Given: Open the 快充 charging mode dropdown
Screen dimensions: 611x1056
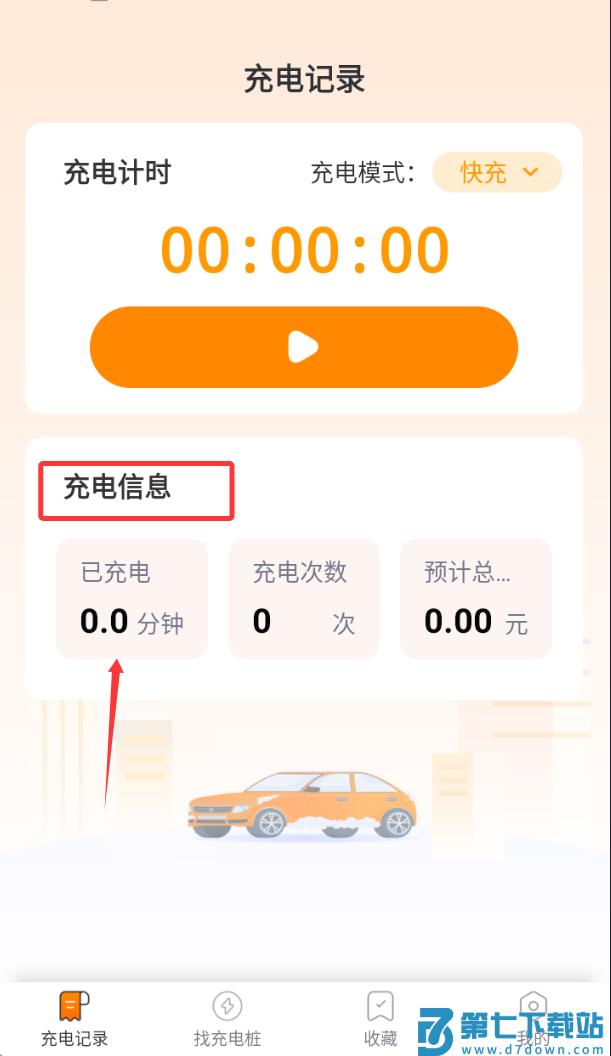Looking at the screenshot, I should [497, 173].
